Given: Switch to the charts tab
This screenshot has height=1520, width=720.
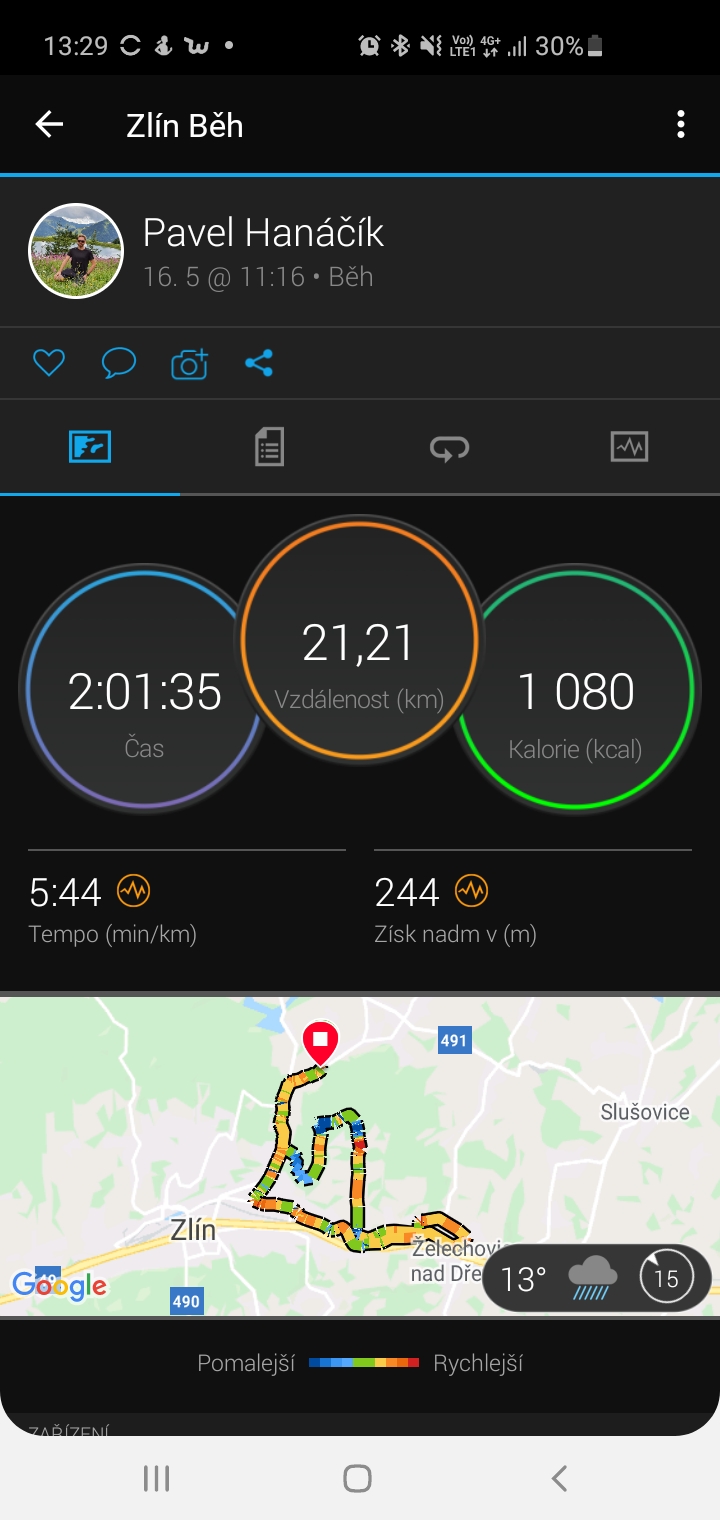Looking at the screenshot, I should 629,447.
